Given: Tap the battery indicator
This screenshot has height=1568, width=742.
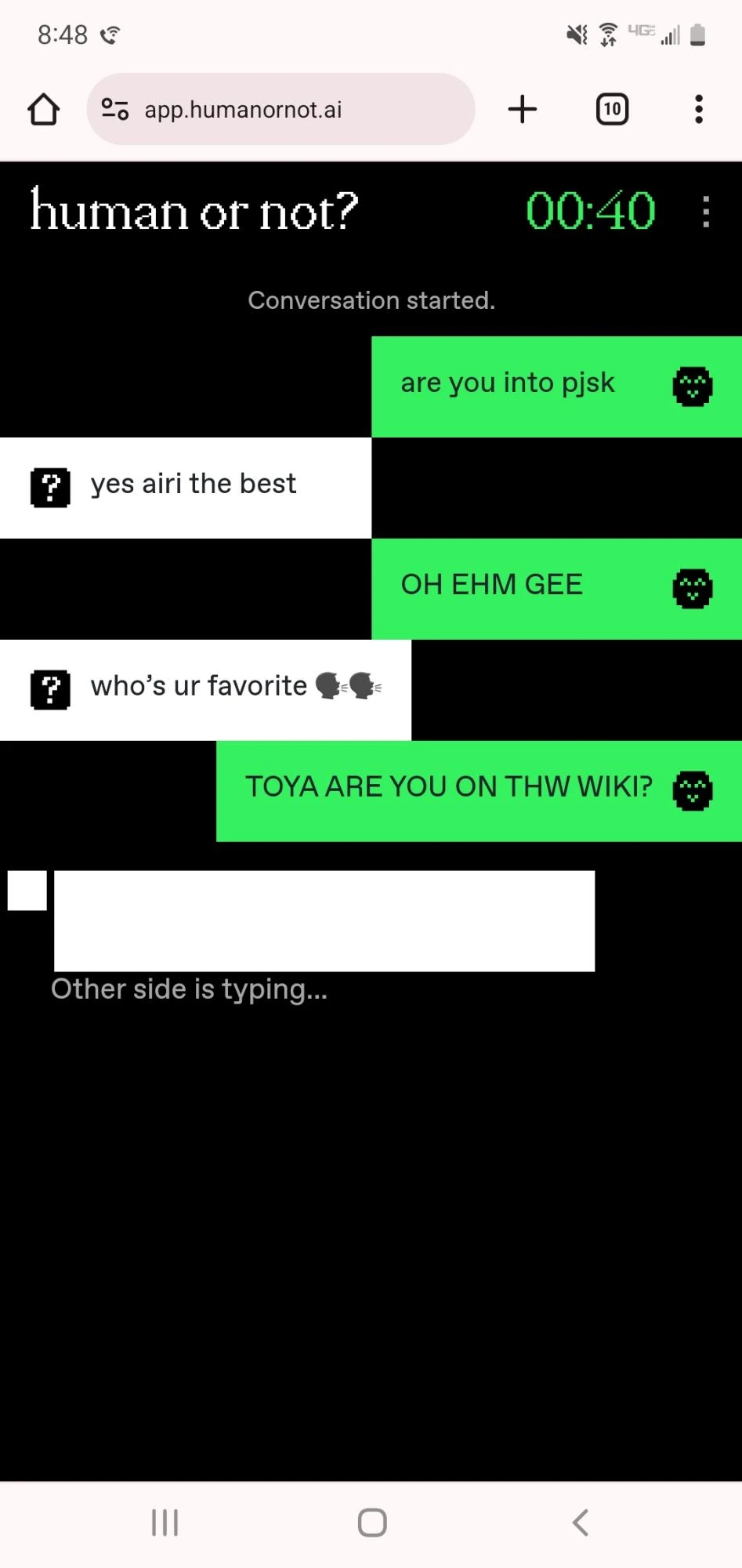Looking at the screenshot, I should pos(697,34).
